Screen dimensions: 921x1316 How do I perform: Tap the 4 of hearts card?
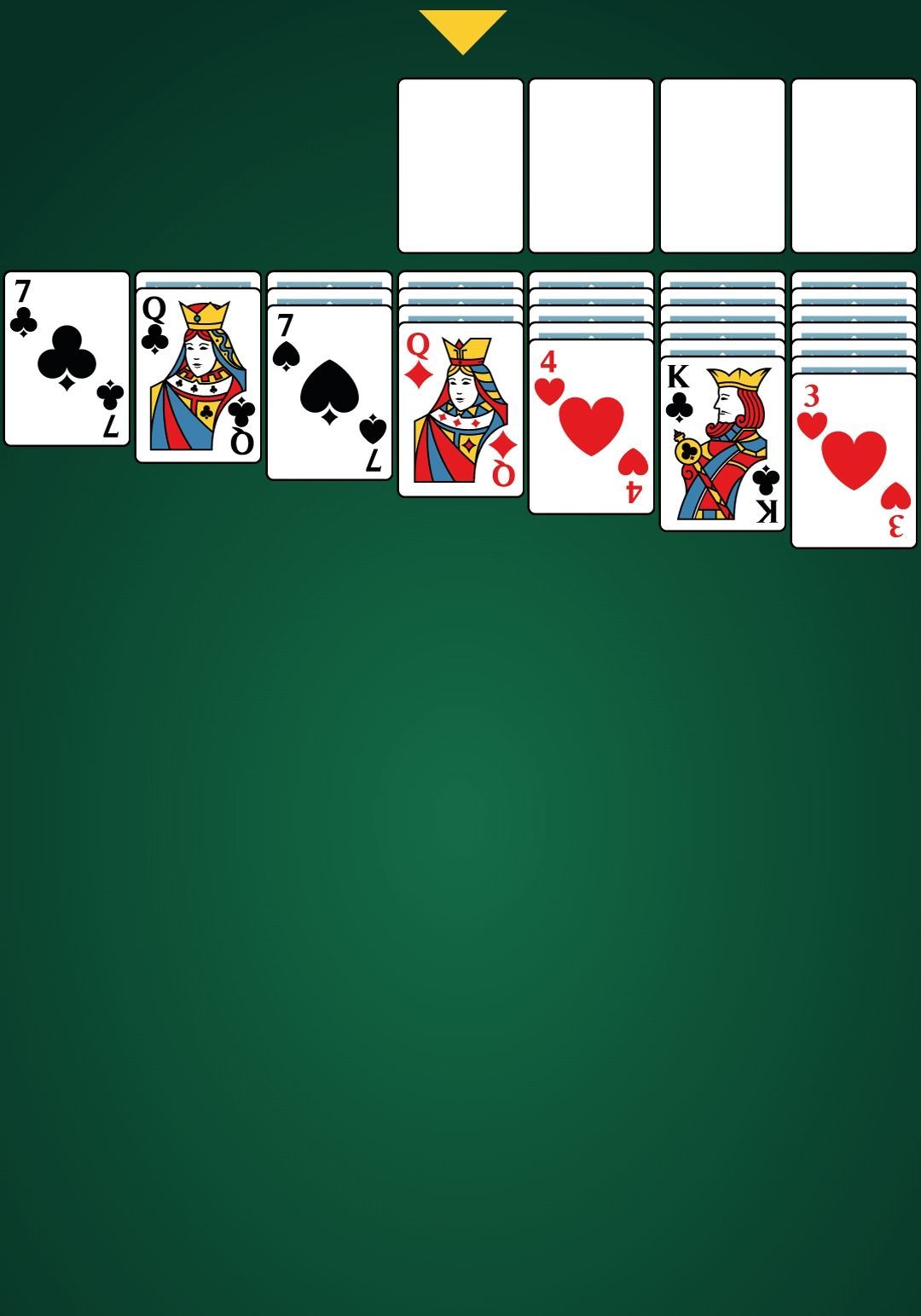(x=591, y=427)
